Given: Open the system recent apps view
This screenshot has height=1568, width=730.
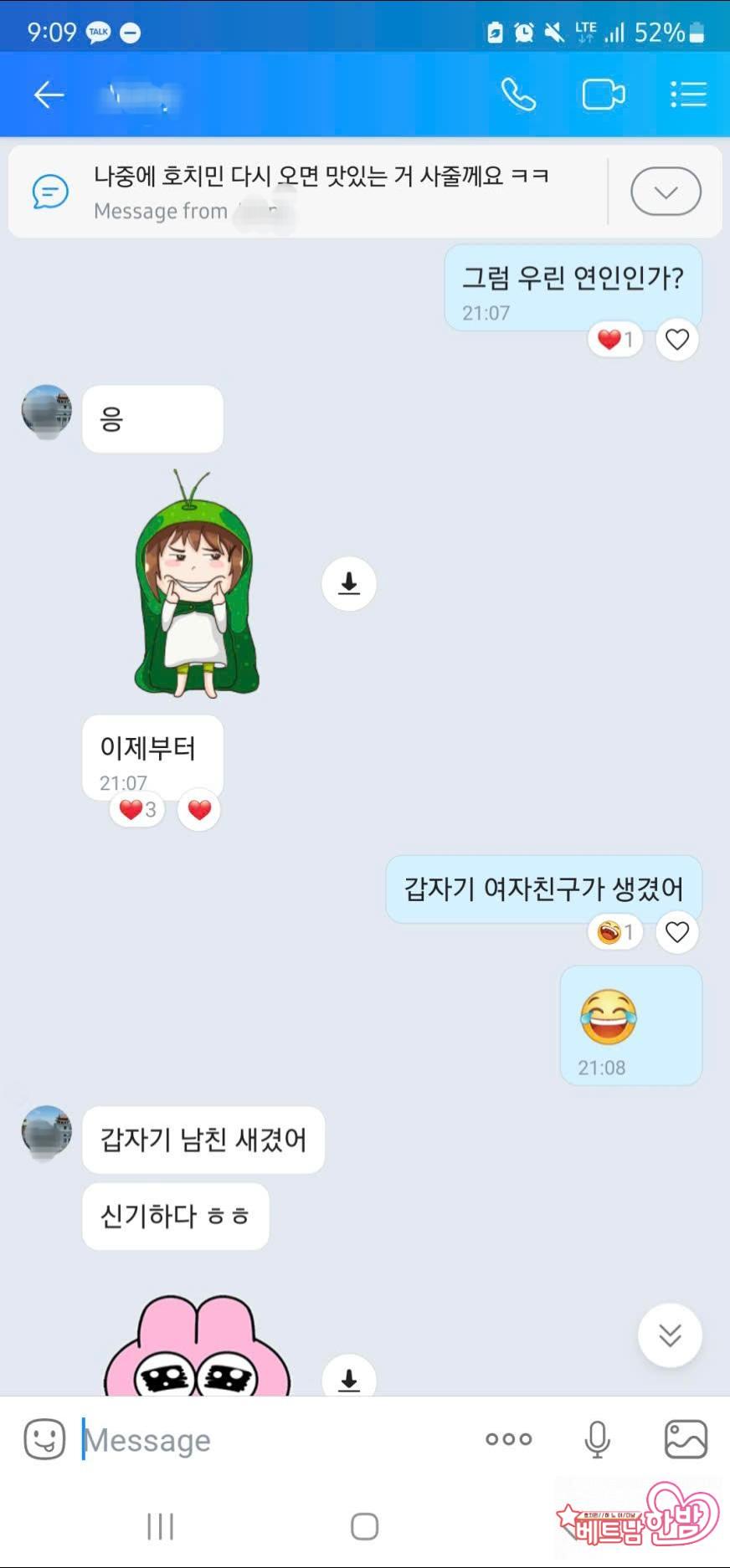Looking at the screenshot, I should 160,1526.
